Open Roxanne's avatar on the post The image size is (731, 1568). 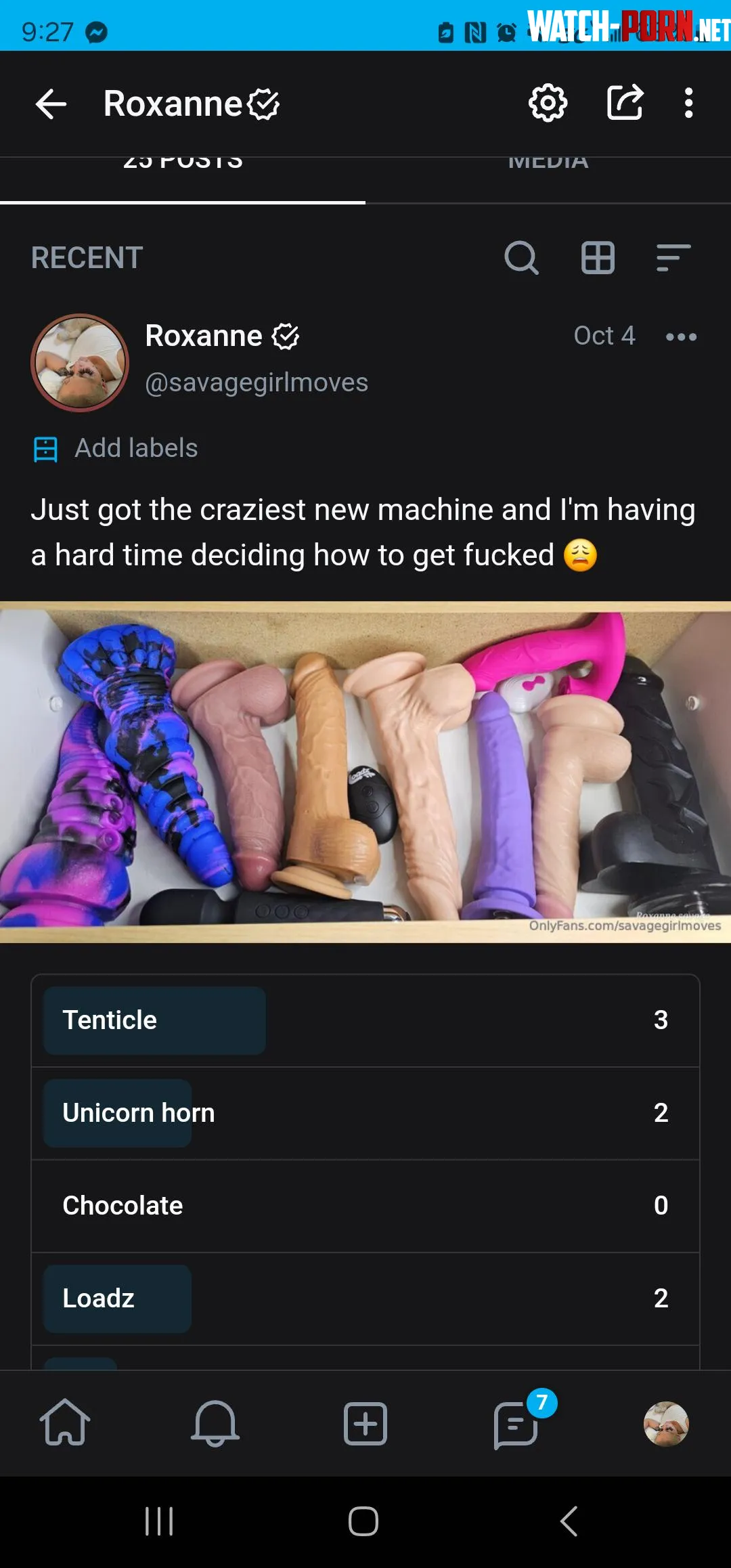coord(80,363)
